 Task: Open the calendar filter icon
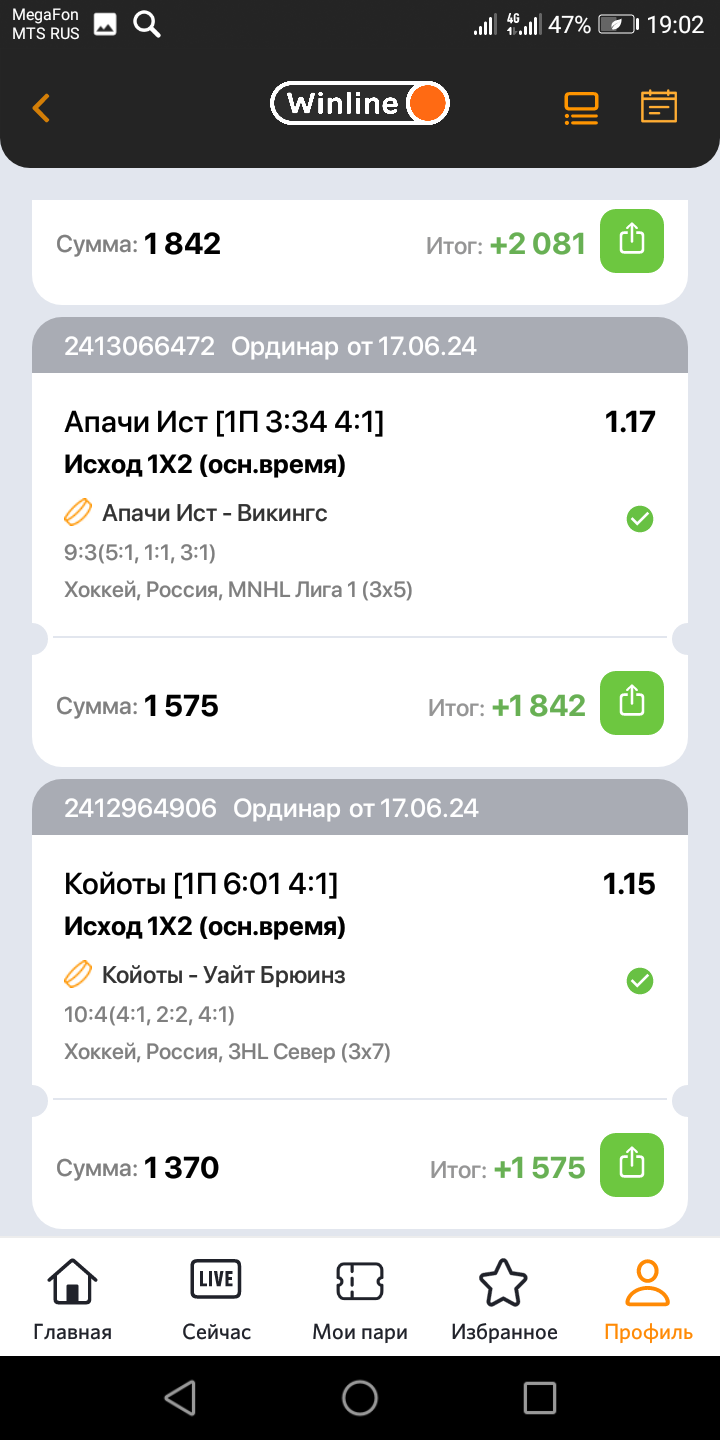coord(659,107)
